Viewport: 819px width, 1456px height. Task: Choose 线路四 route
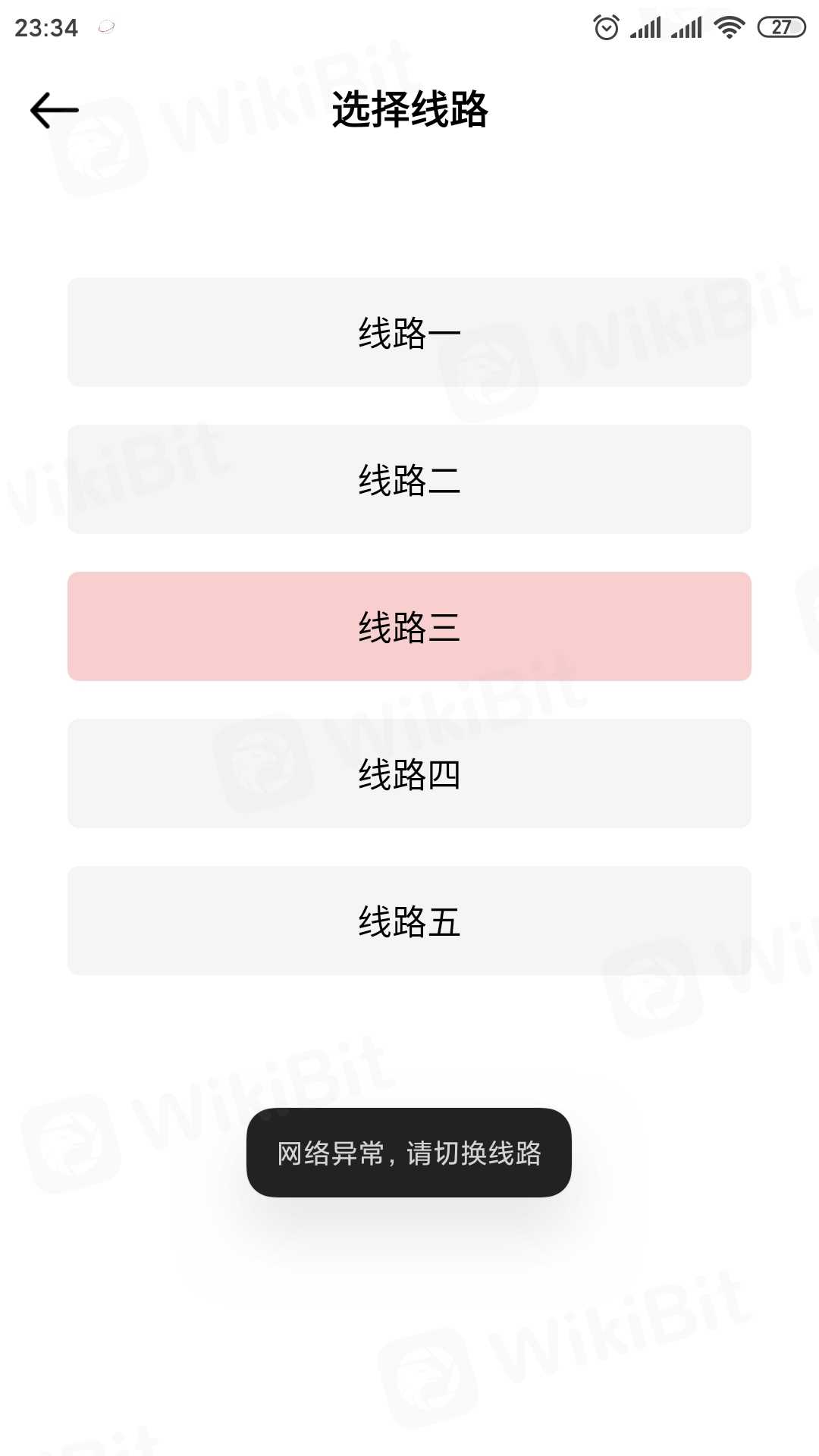[x=409, y=773]
